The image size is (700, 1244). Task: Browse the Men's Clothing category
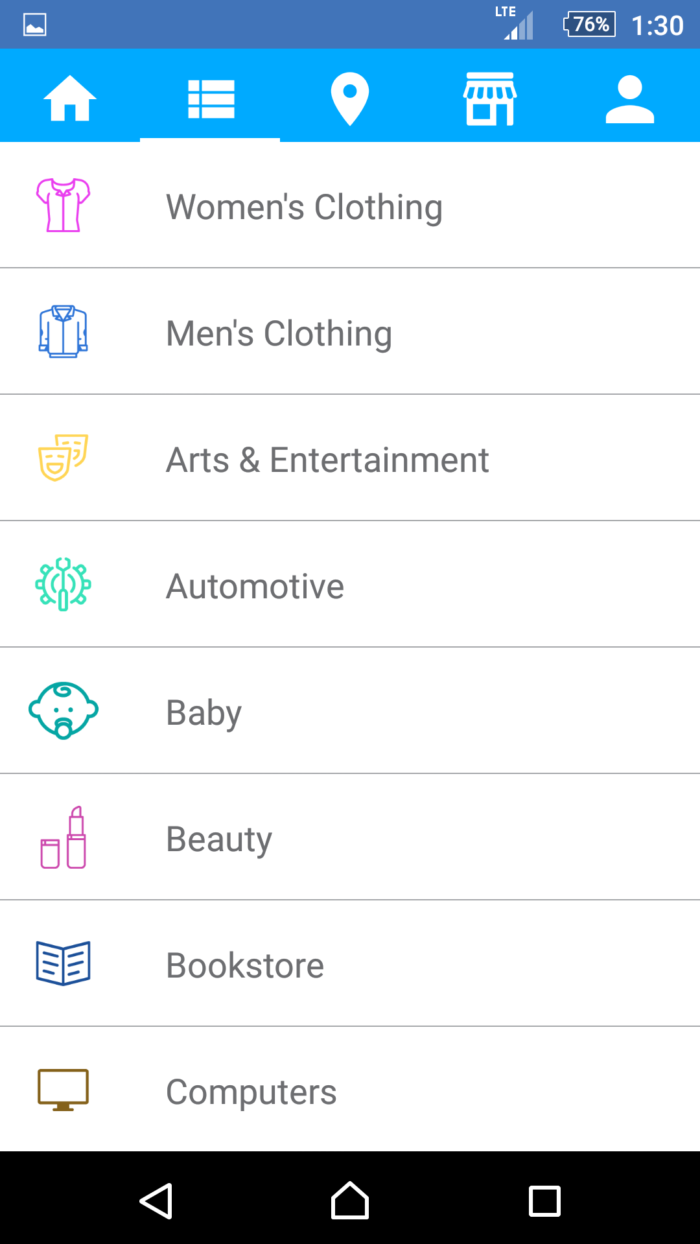350,331
